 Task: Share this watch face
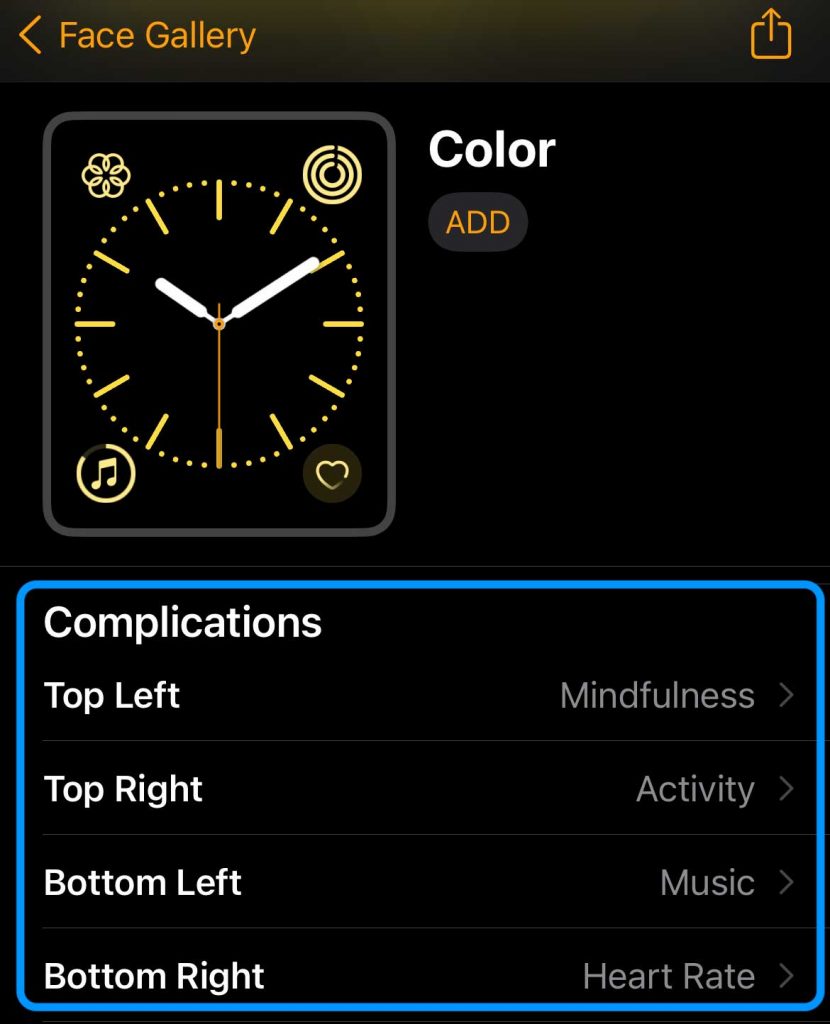[x=770, y=37]
